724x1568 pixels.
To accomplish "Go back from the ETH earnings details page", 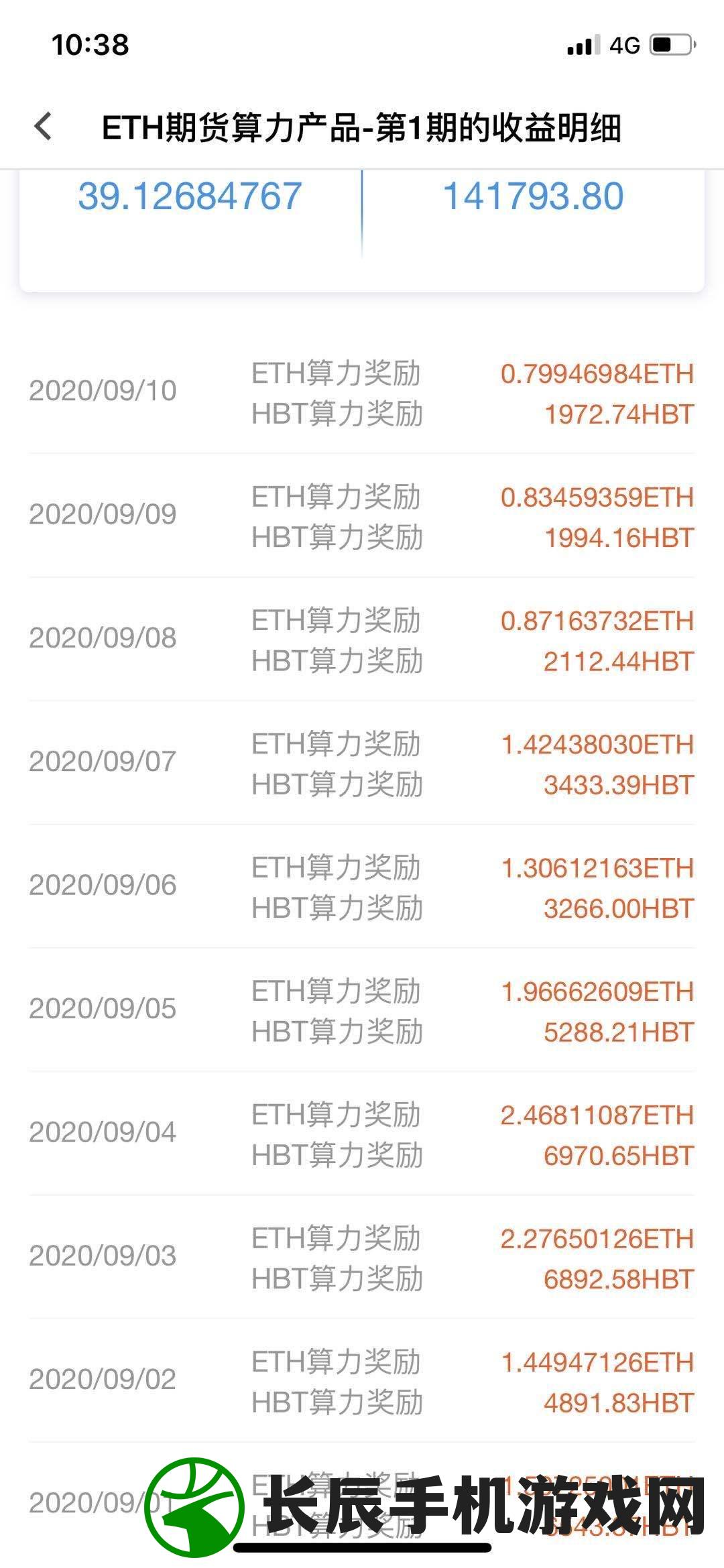I will [44, 127].
